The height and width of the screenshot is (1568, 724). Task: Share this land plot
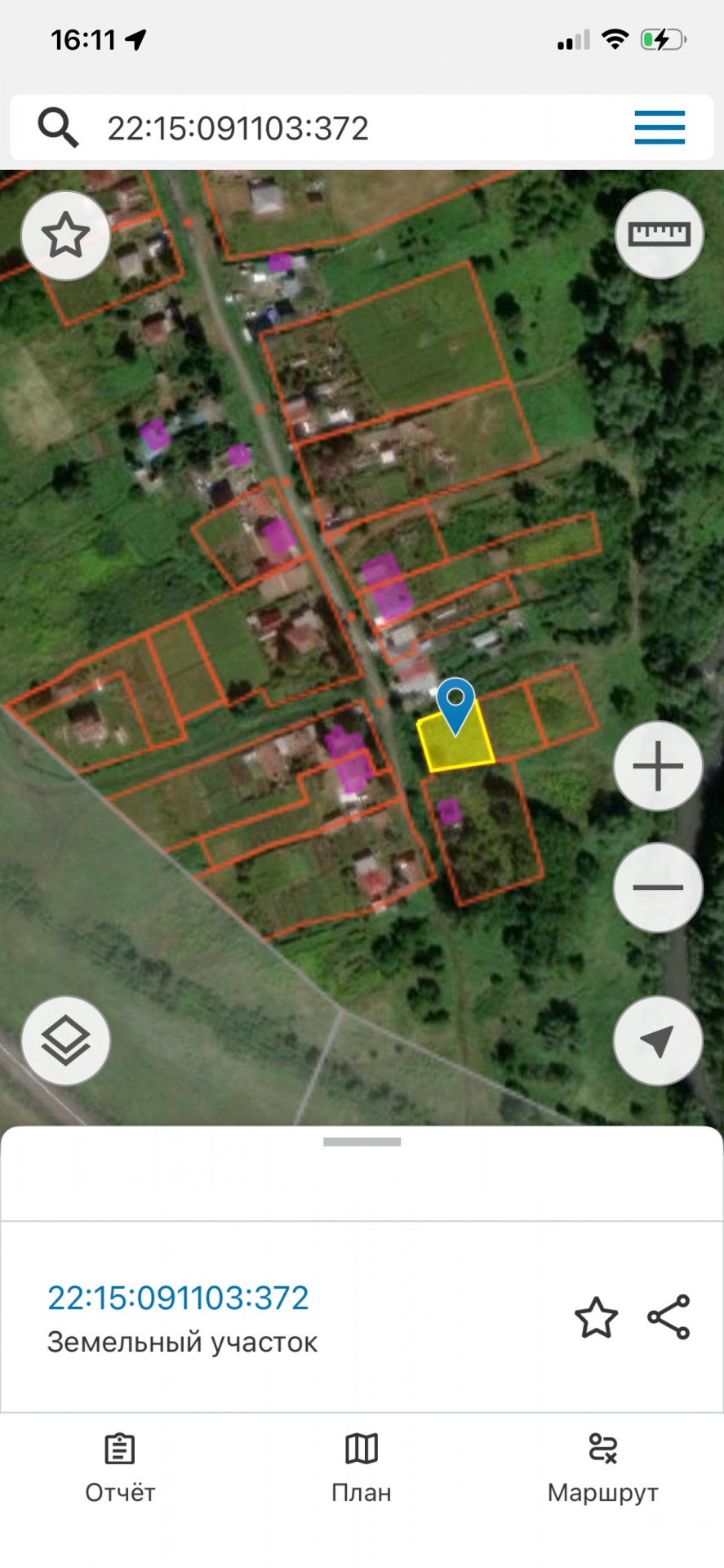click(668, 1317)
